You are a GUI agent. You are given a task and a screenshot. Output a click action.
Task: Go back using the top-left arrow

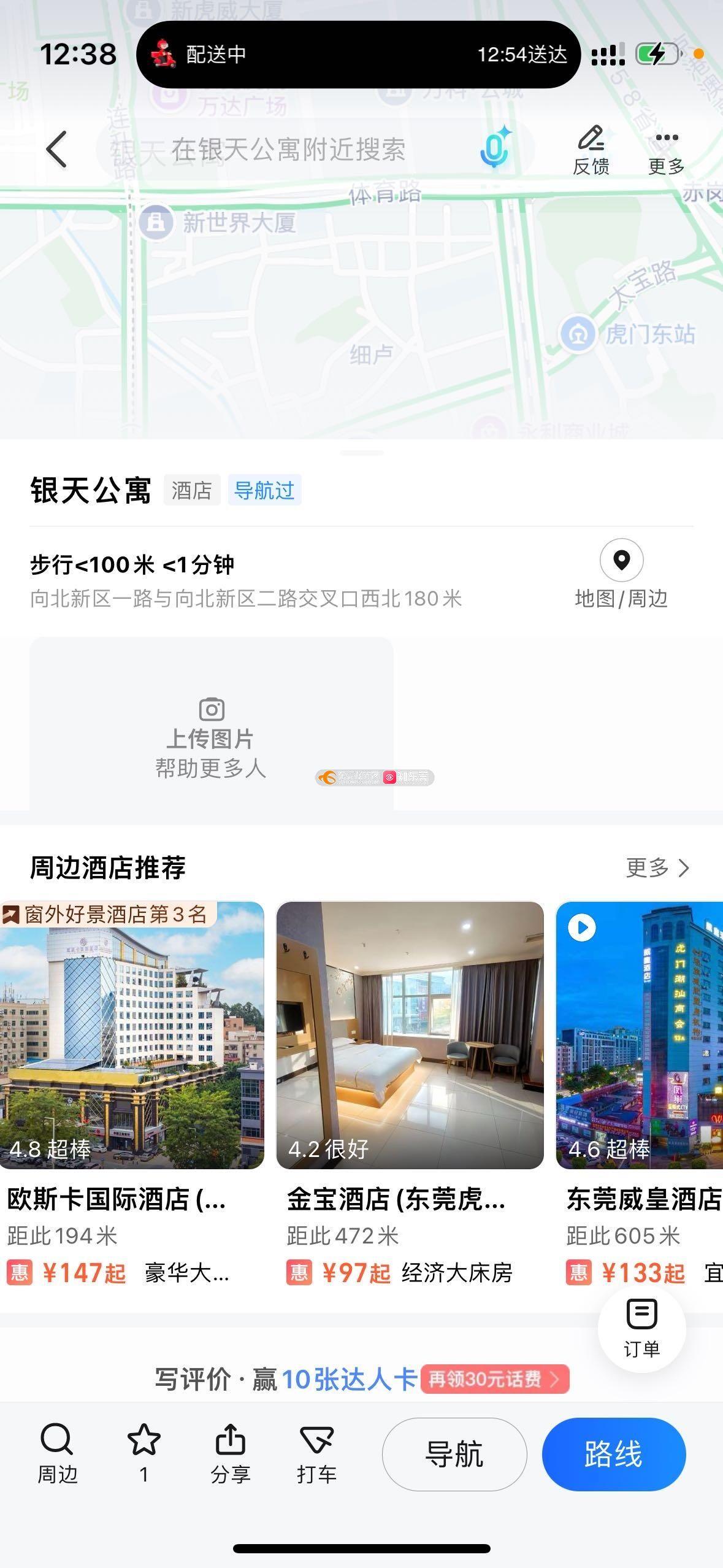tap(56, 149)
